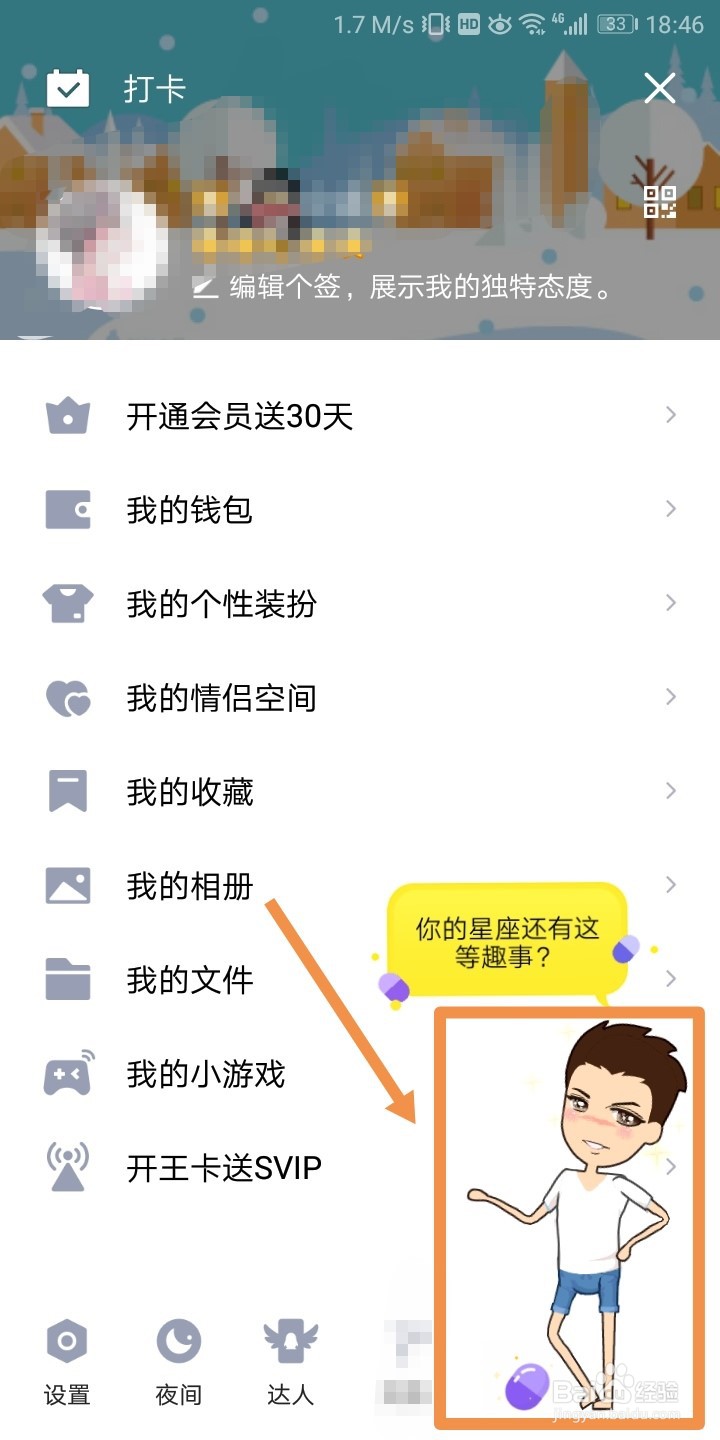This screenshot has height=1440, width=720.
Task: Open the 设置 settings icon
Action: click(x=66, y=1340)
